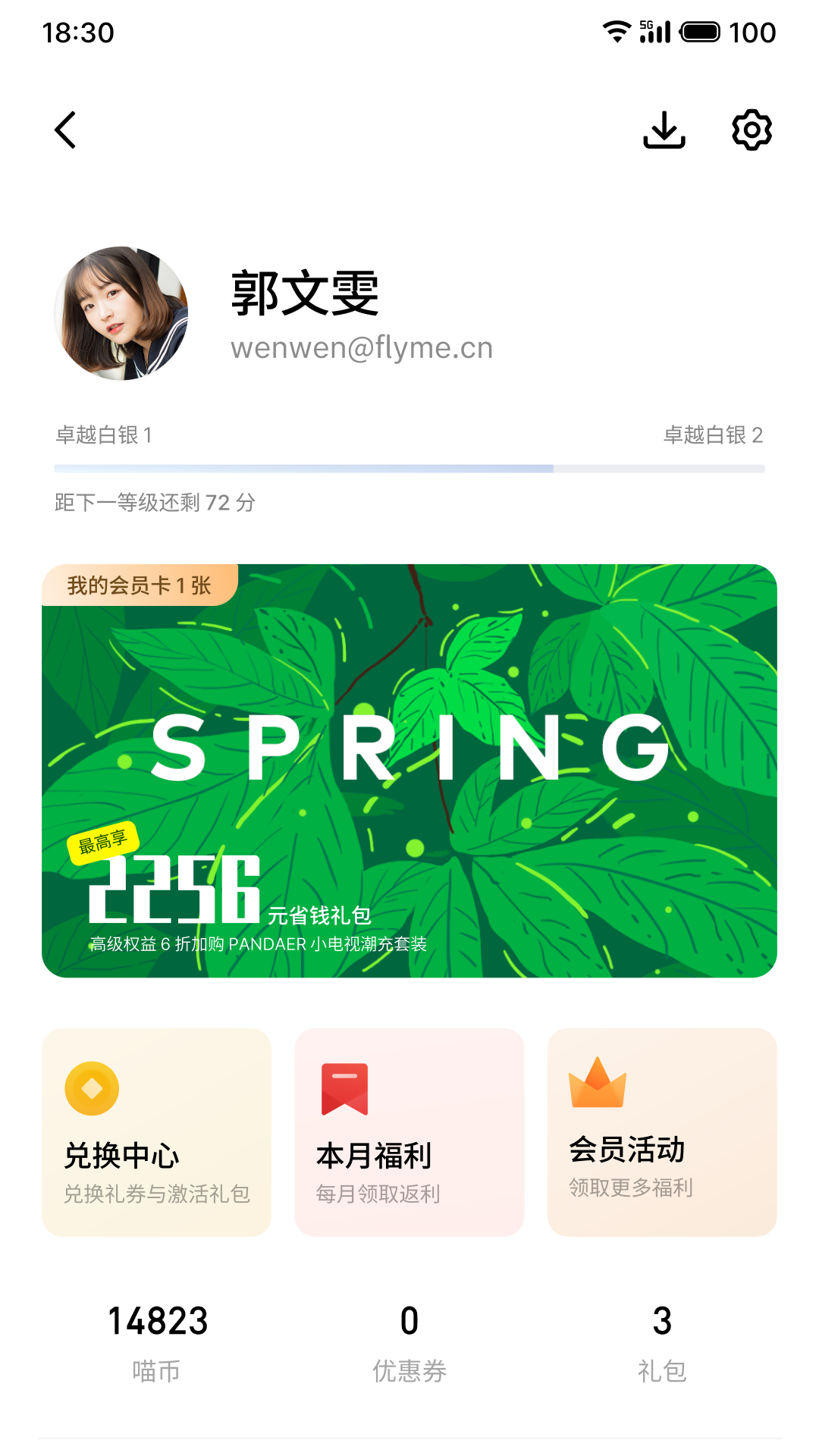View 喵币 balance of 14823

(157, 1341)
